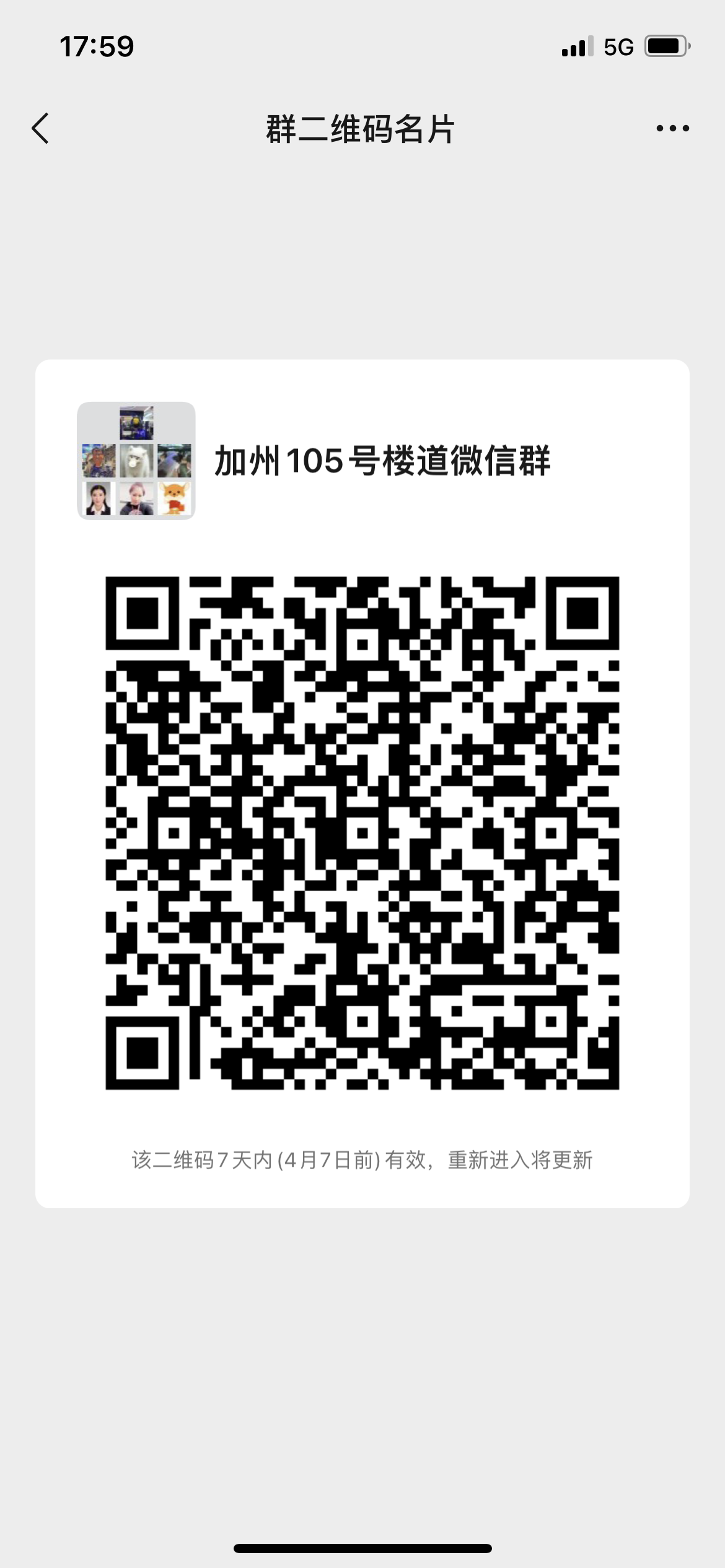
Task: Go back from the group QR code page
Action: 40,129
